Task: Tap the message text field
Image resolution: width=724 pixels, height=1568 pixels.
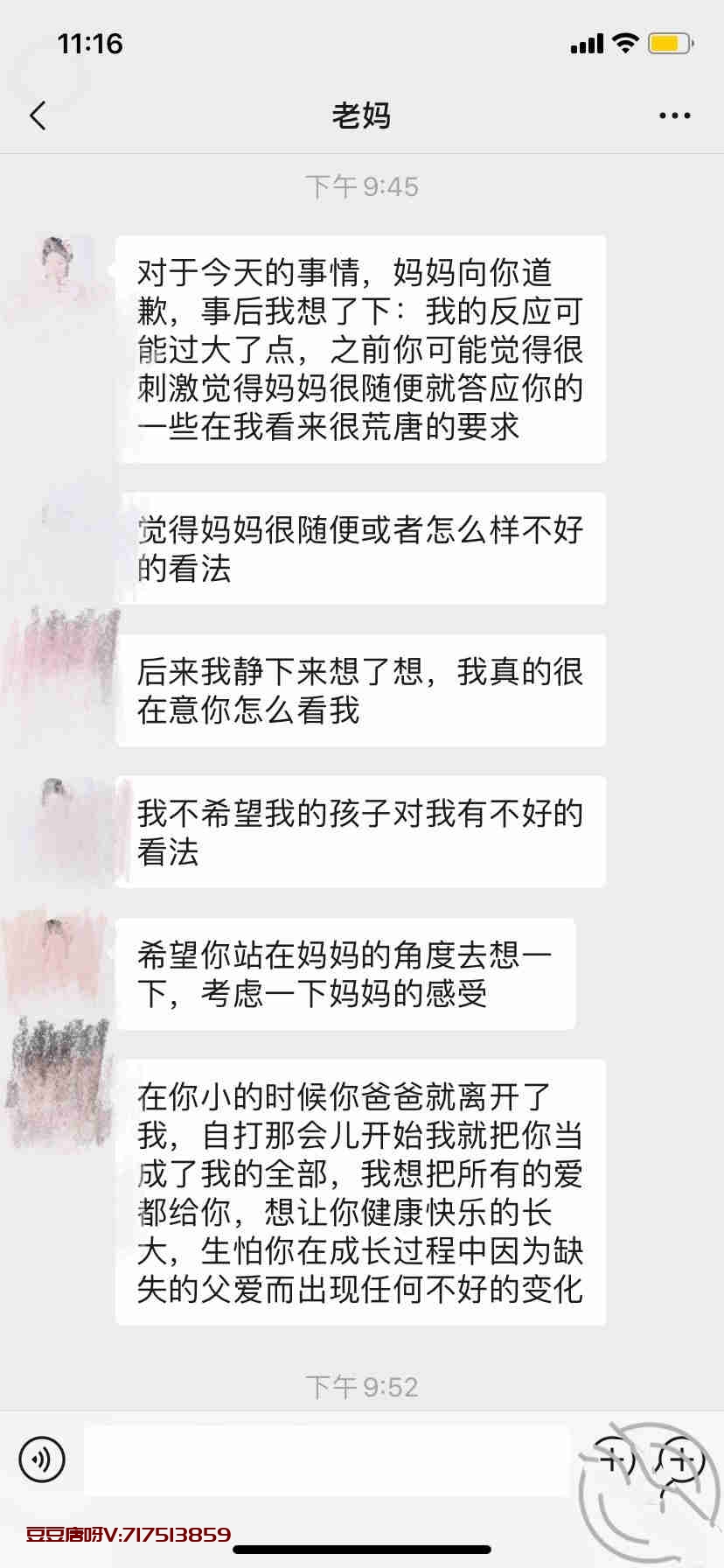Action: [x=326, y=1459]
